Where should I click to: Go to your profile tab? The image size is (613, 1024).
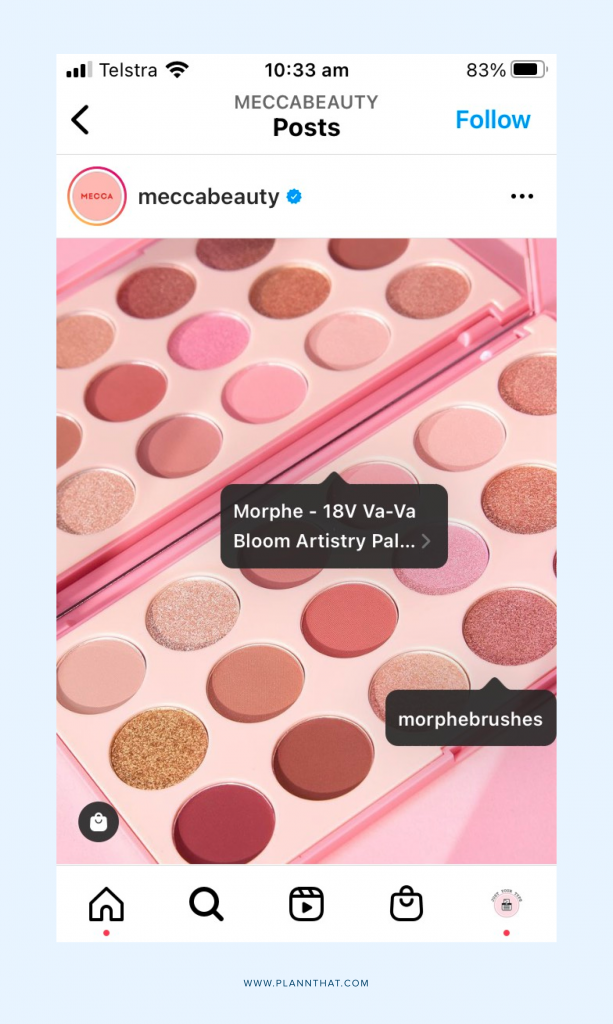coord(506,904)
